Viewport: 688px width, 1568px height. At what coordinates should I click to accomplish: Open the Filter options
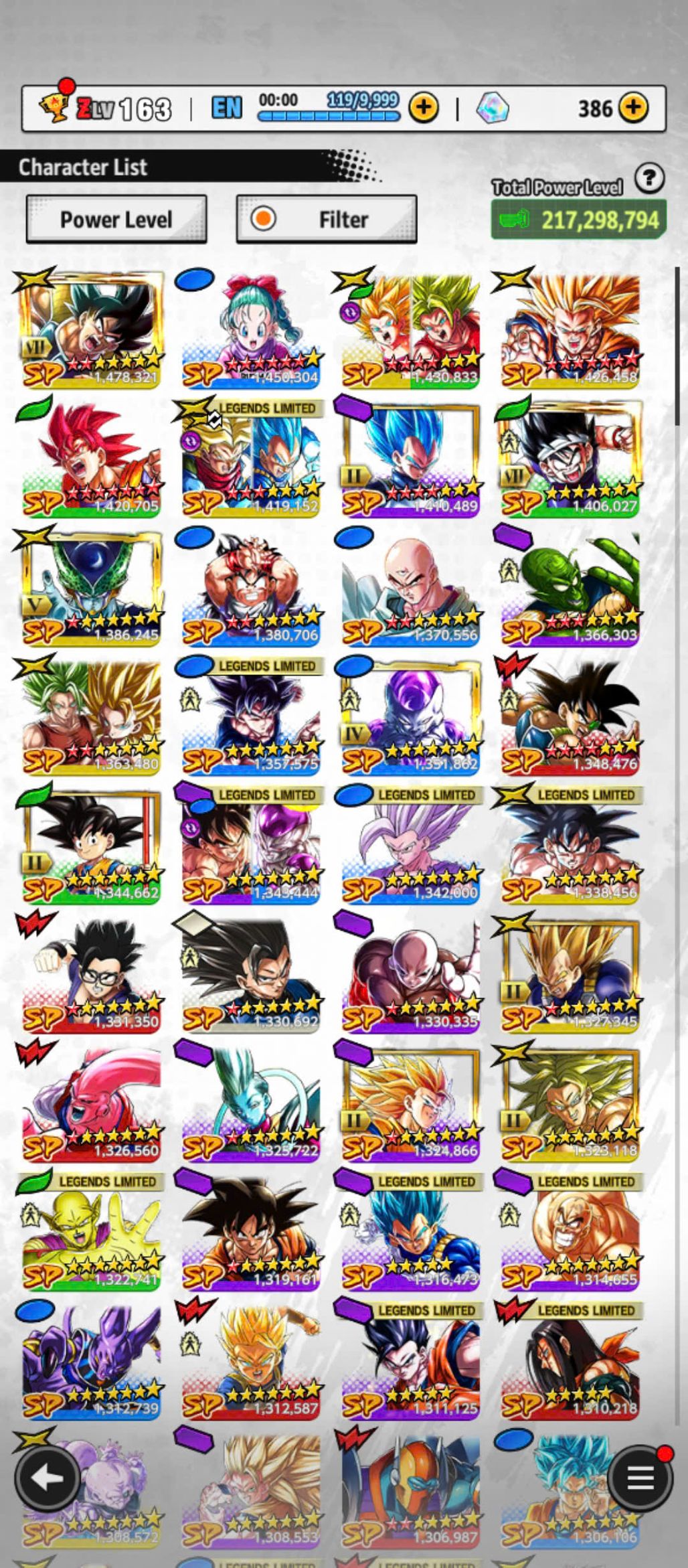pos(327,220)
